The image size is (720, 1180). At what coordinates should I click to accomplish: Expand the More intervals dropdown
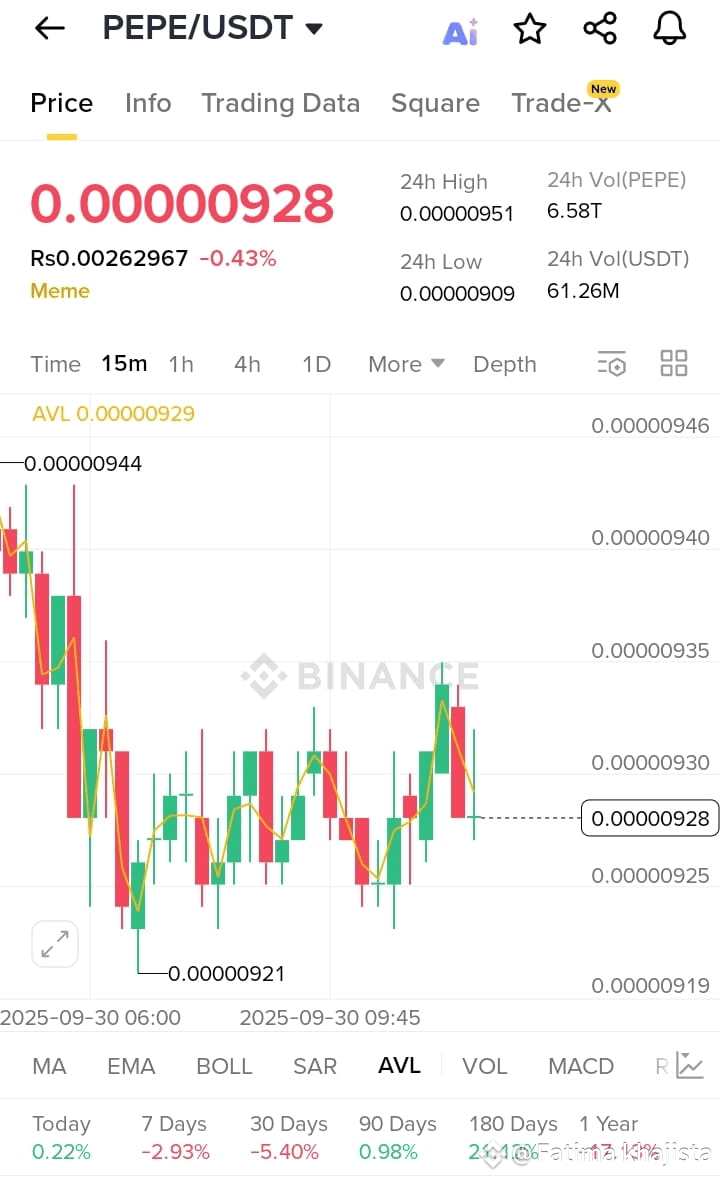click(x=406, y=364)
